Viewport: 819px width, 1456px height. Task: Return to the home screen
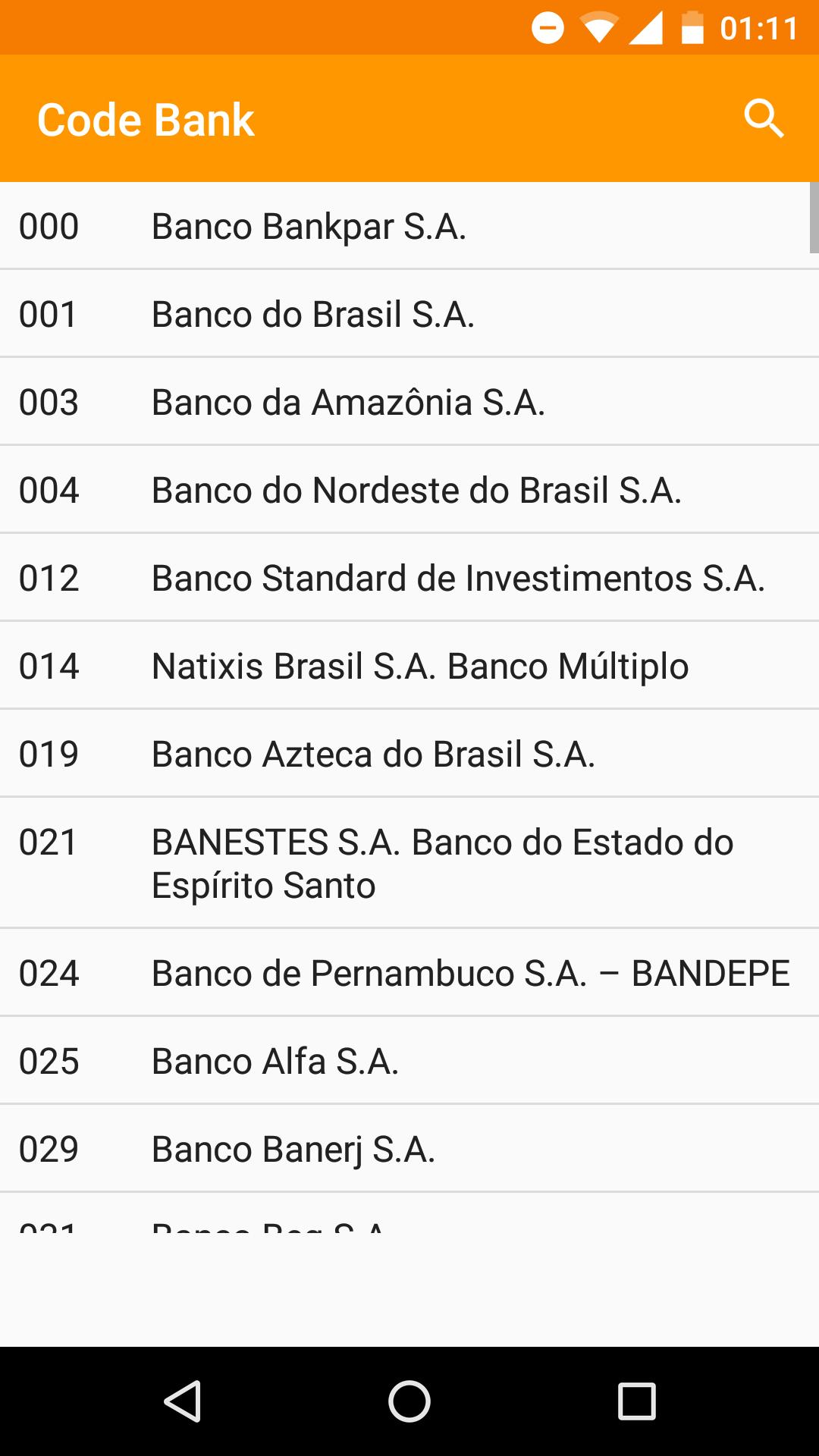(x=409, y=1401)
